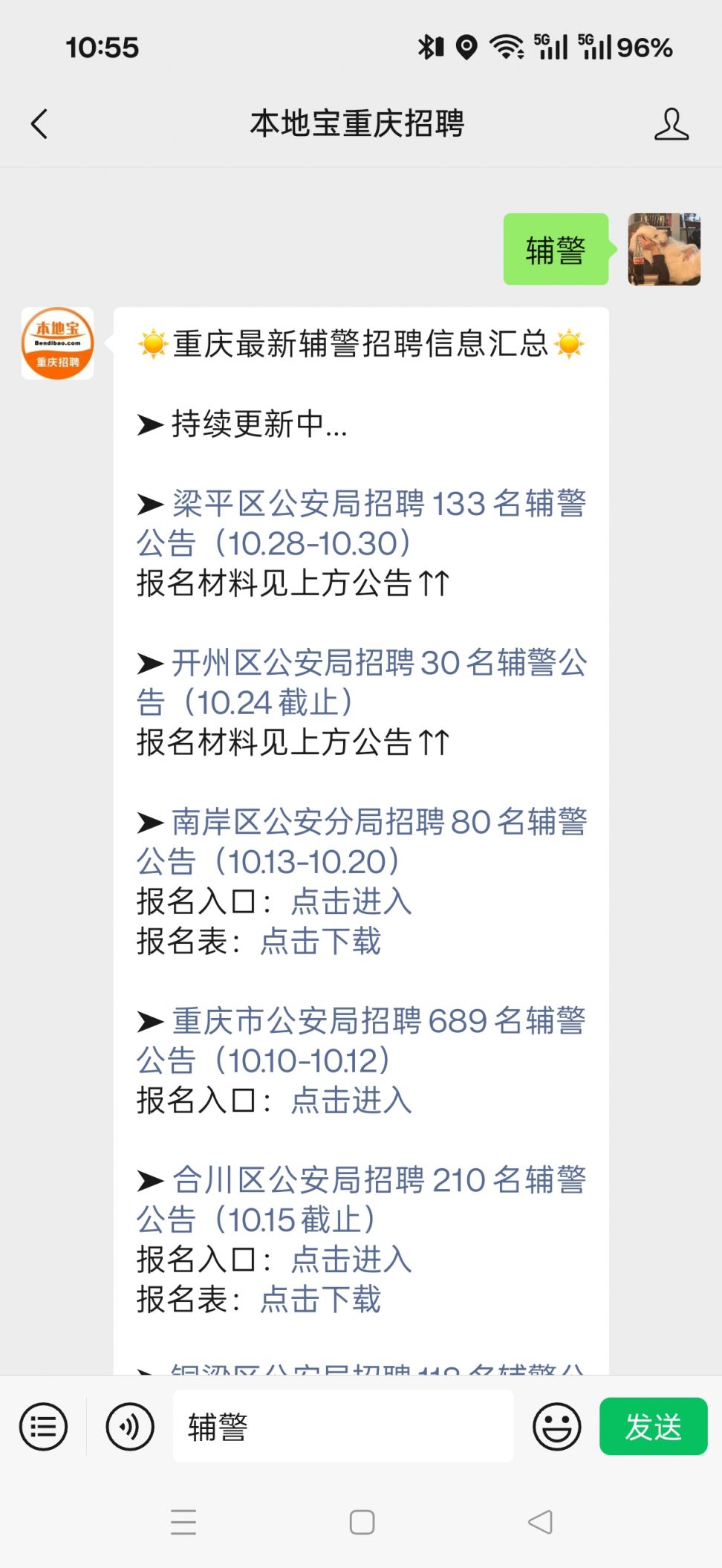Open the 开州区公安局招聘30名辅警 announcement link

pyautogui.click(x=361, y=681)
